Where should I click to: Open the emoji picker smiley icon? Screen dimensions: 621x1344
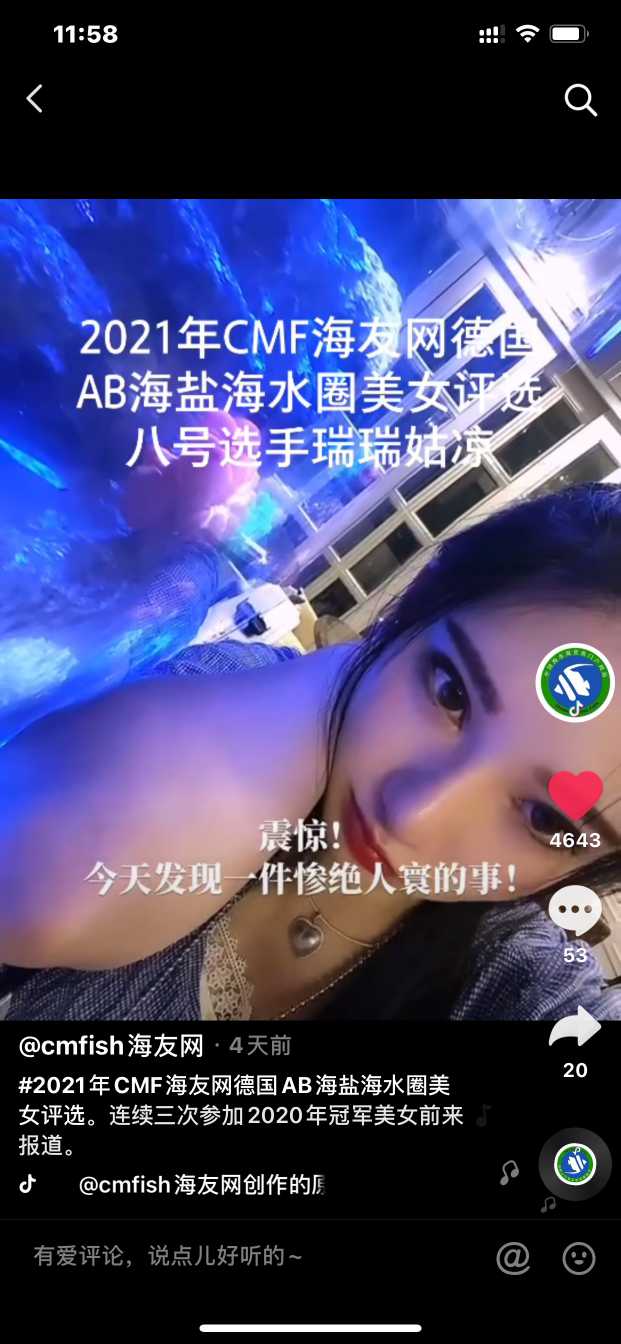tap(579, 1258)
